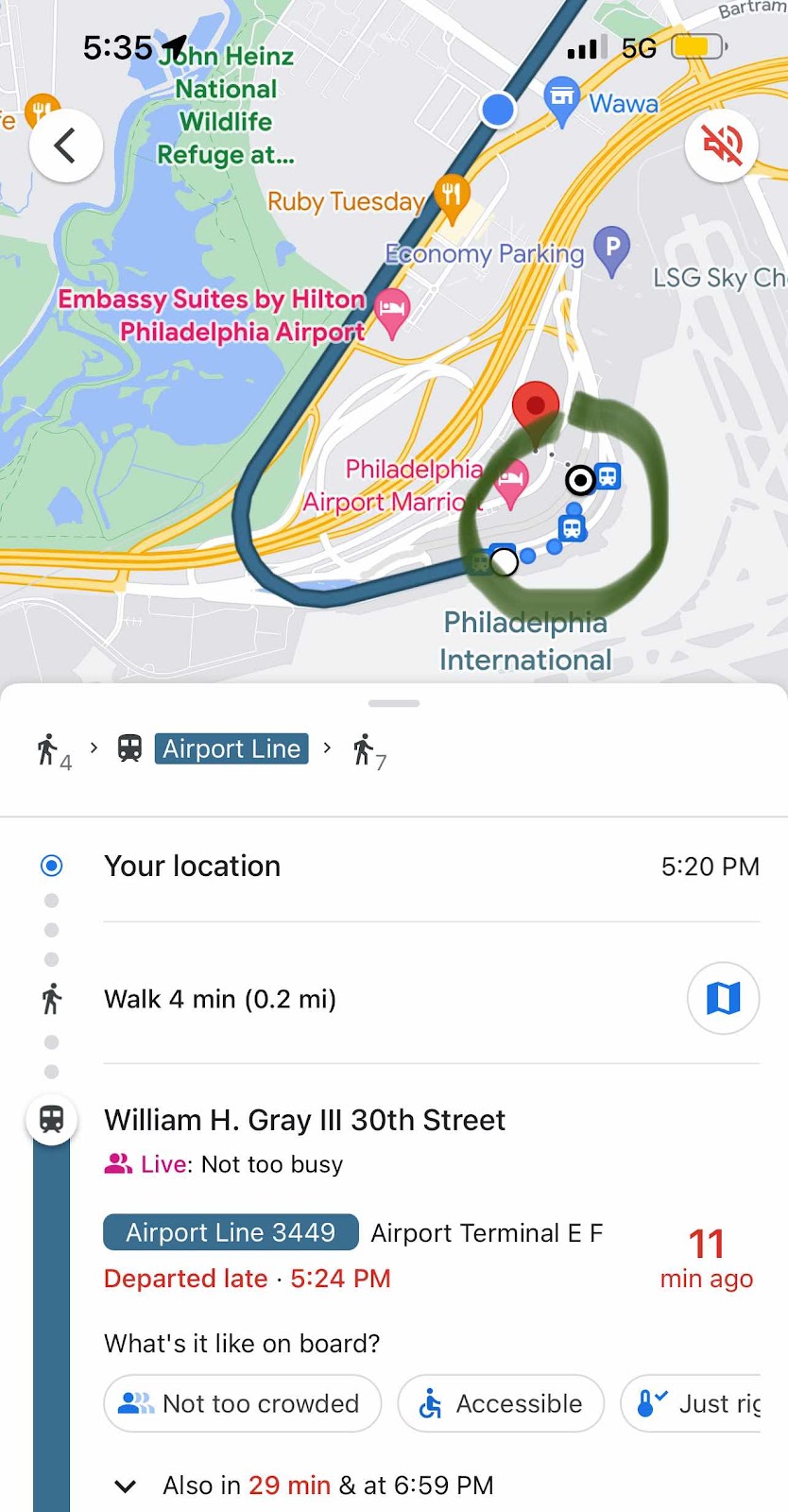
Task: Open William H. Gray III 30th Street station
Action: (x=304, y=1120)
